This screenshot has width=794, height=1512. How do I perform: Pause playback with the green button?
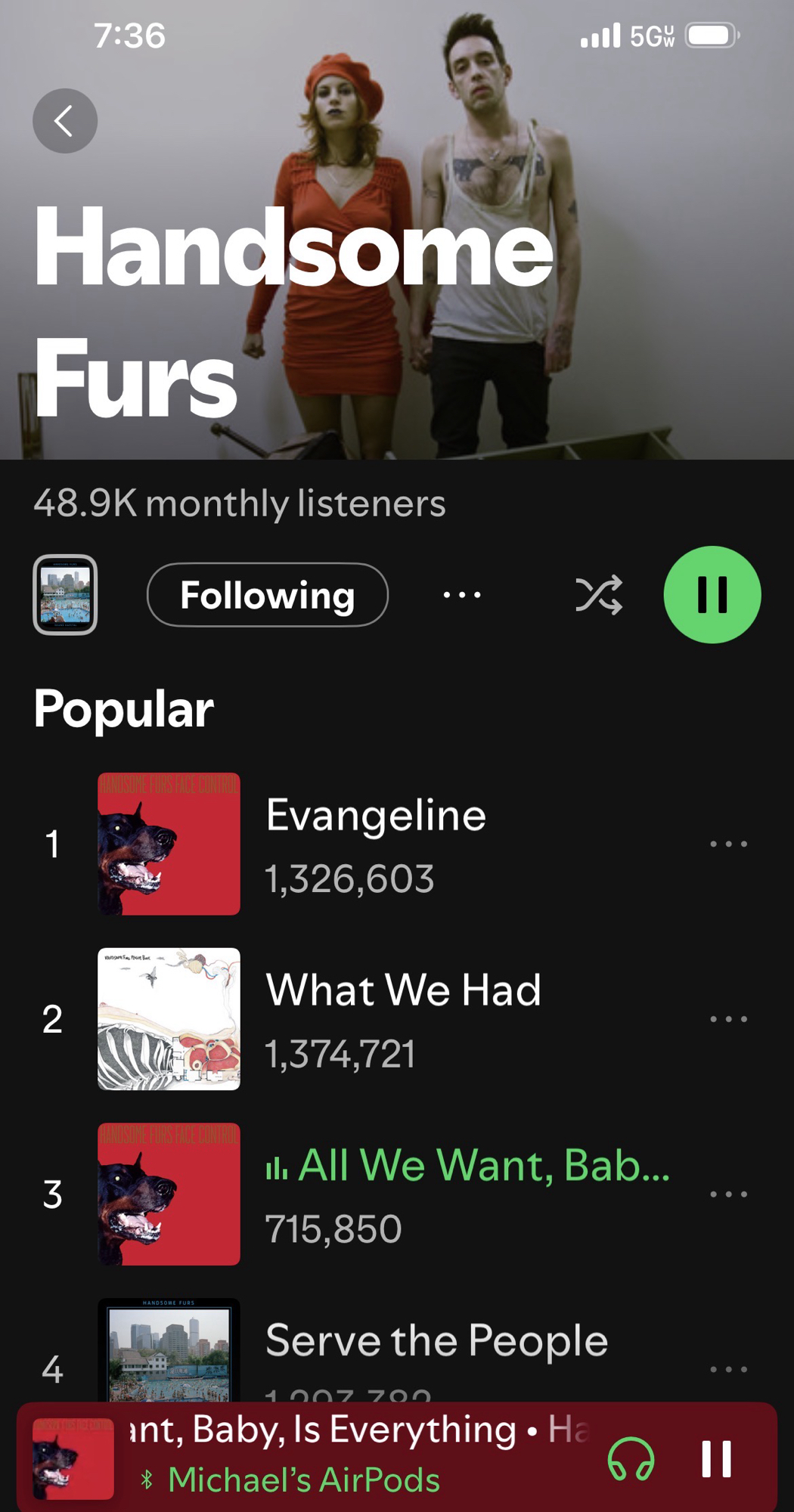[x=712, y=595]
